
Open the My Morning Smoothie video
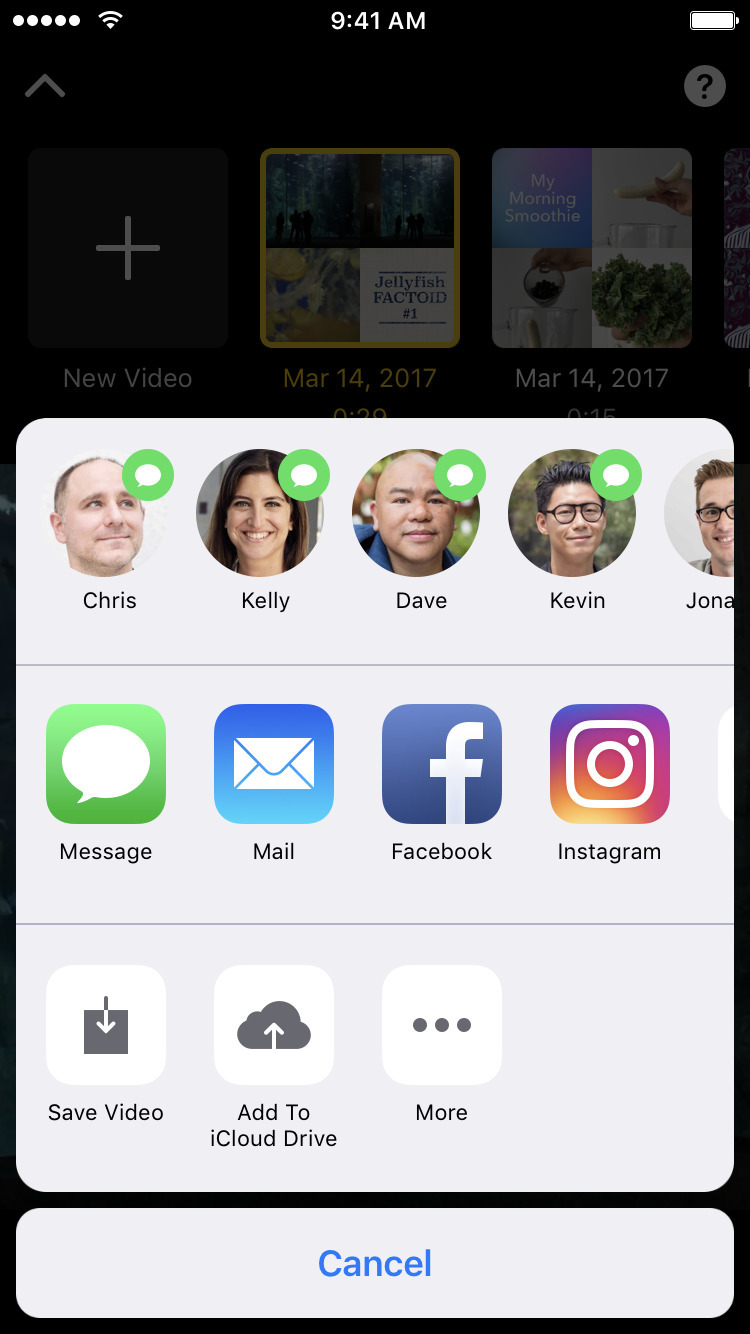591,248
